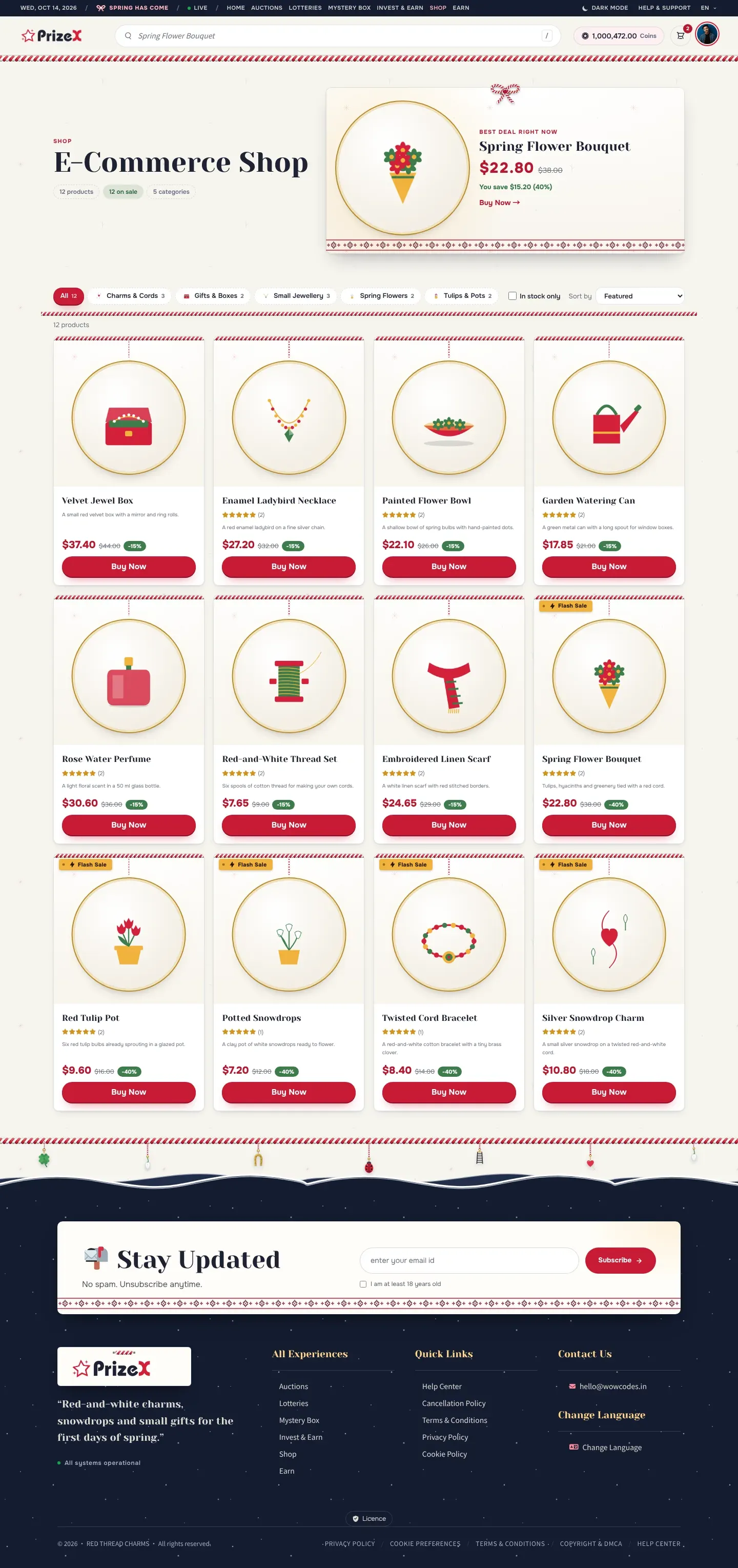
Task: Buy the Velvet Jewel Box
Action: [x=128, y=567]
